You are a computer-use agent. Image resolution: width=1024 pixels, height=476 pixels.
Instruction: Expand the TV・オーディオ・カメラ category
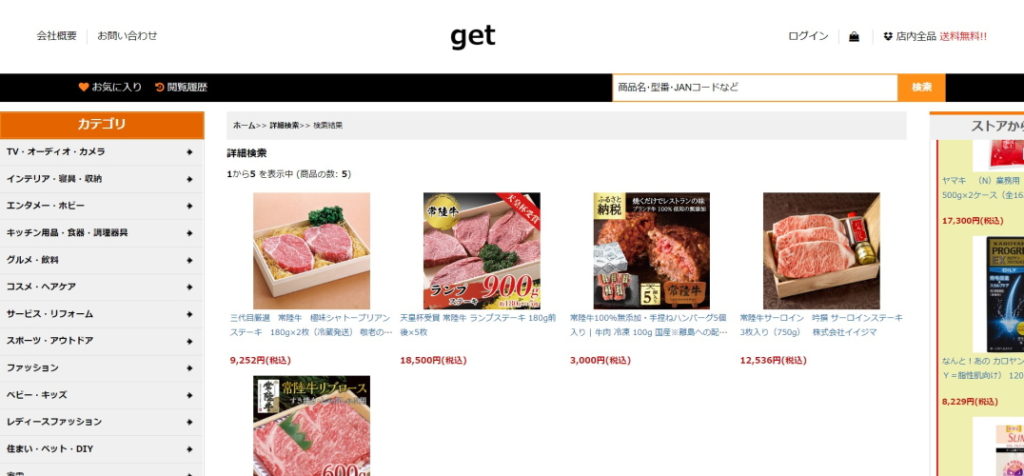tap(100, 152)
